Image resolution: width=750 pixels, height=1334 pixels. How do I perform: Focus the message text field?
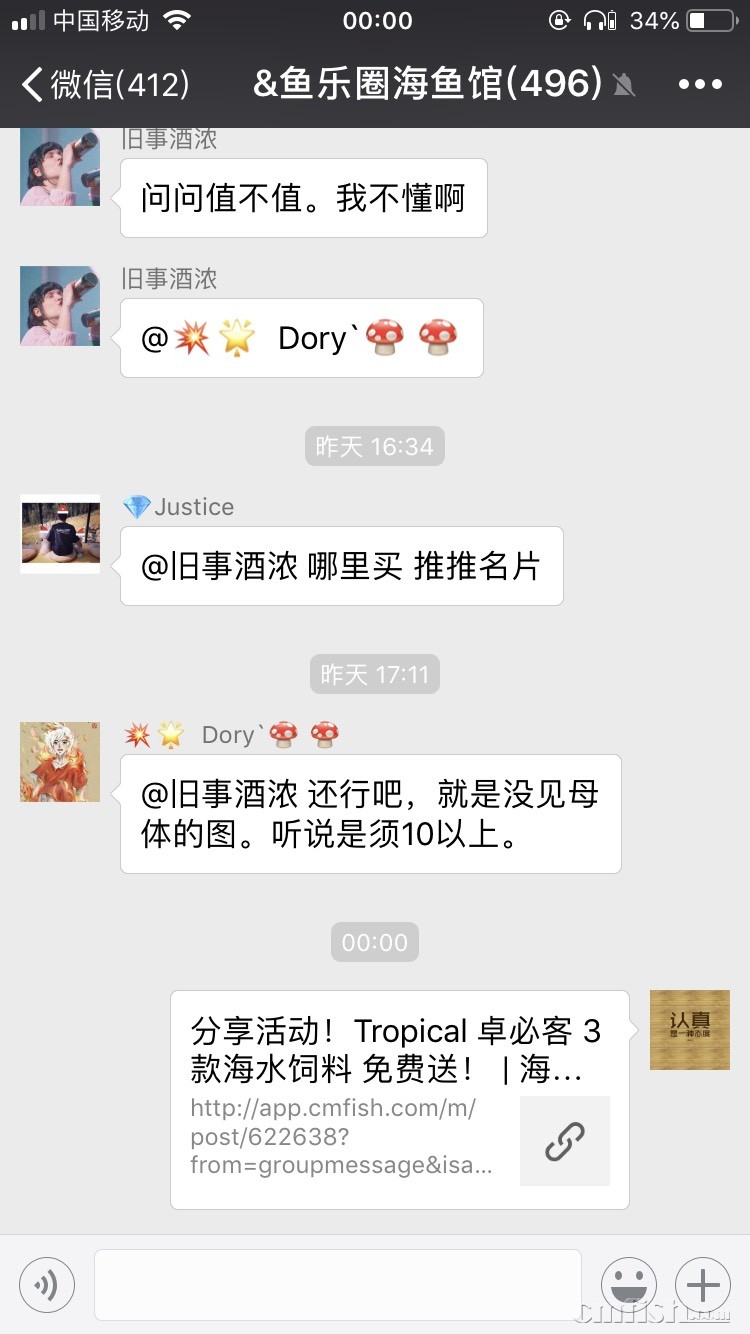[337, 1285]
